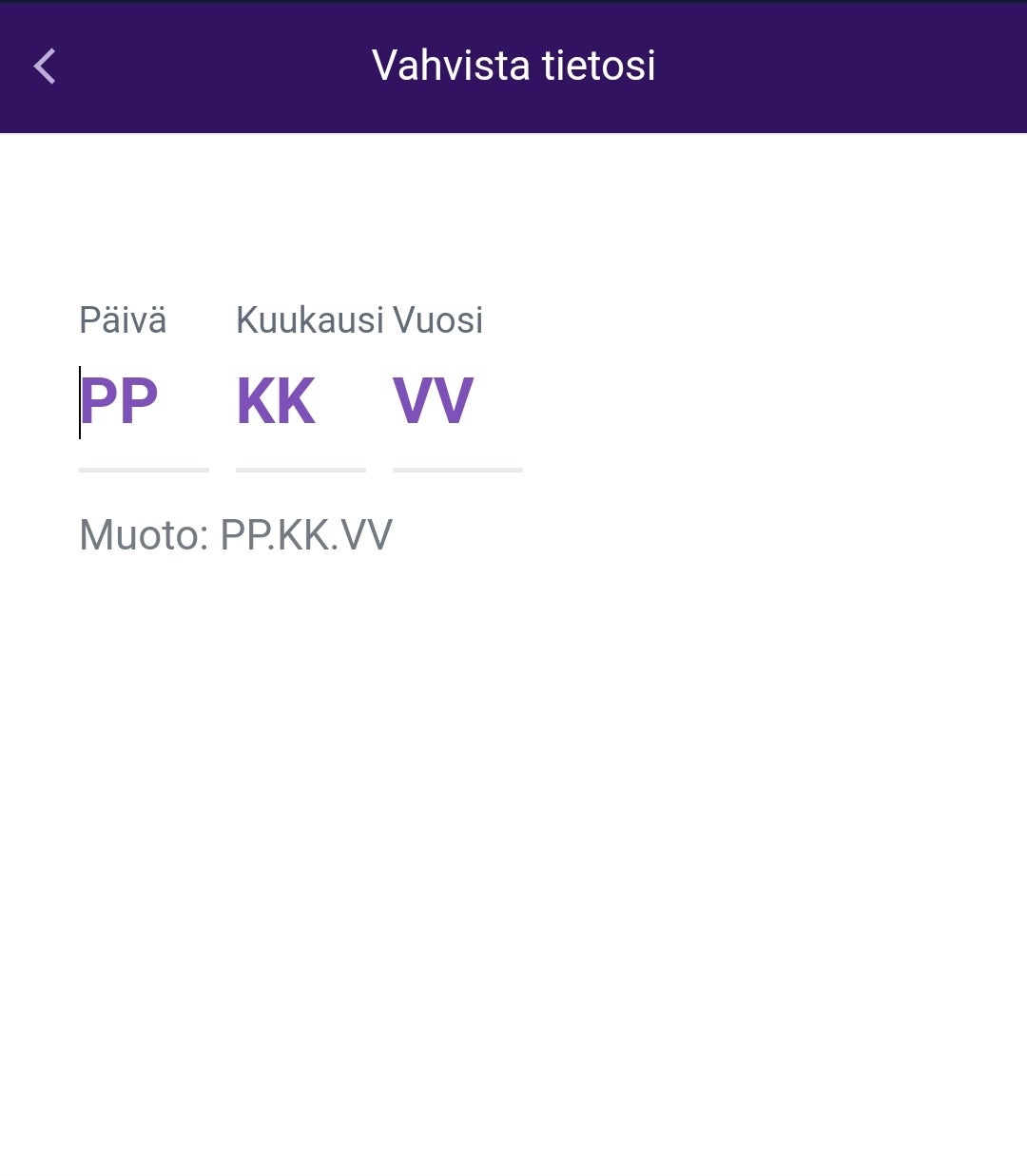
Task: Go back from Vahvista tietosi screen
Action: pos(45,67)
